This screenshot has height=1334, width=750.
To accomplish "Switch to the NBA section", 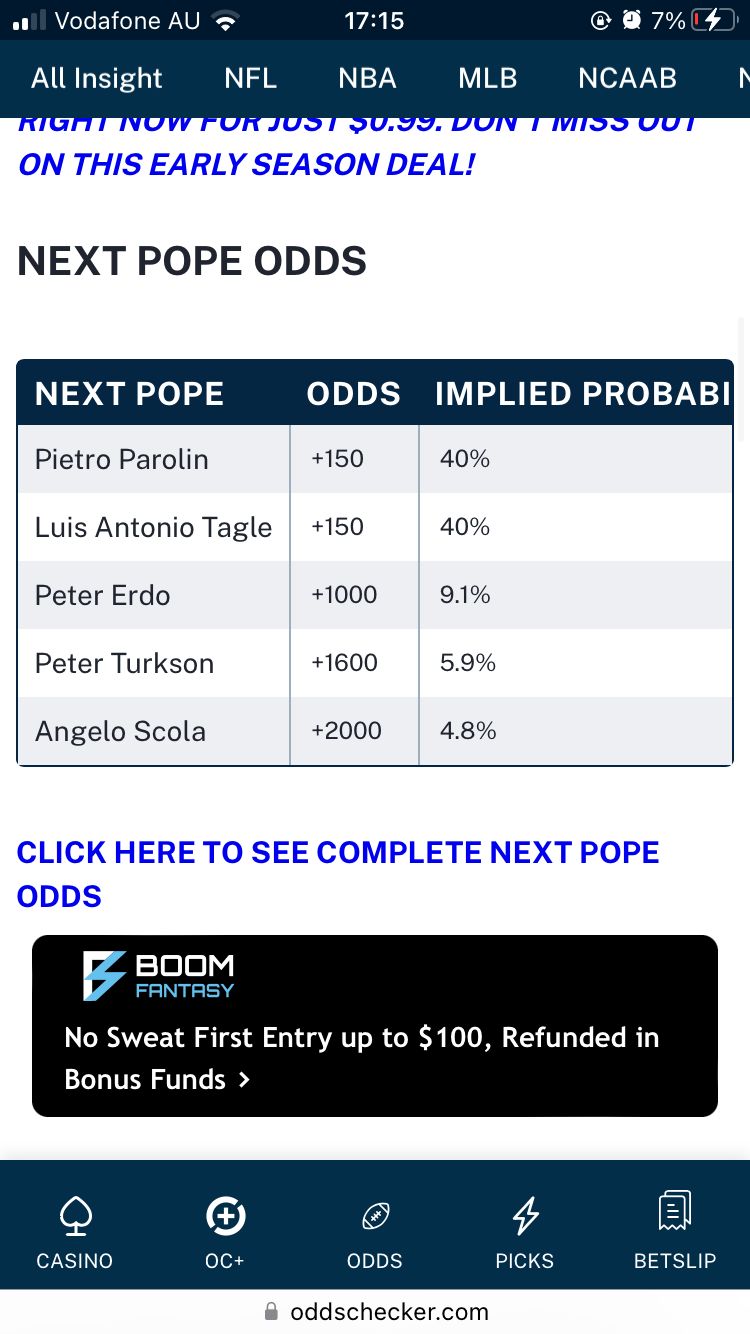I will (x=367, y=78).
